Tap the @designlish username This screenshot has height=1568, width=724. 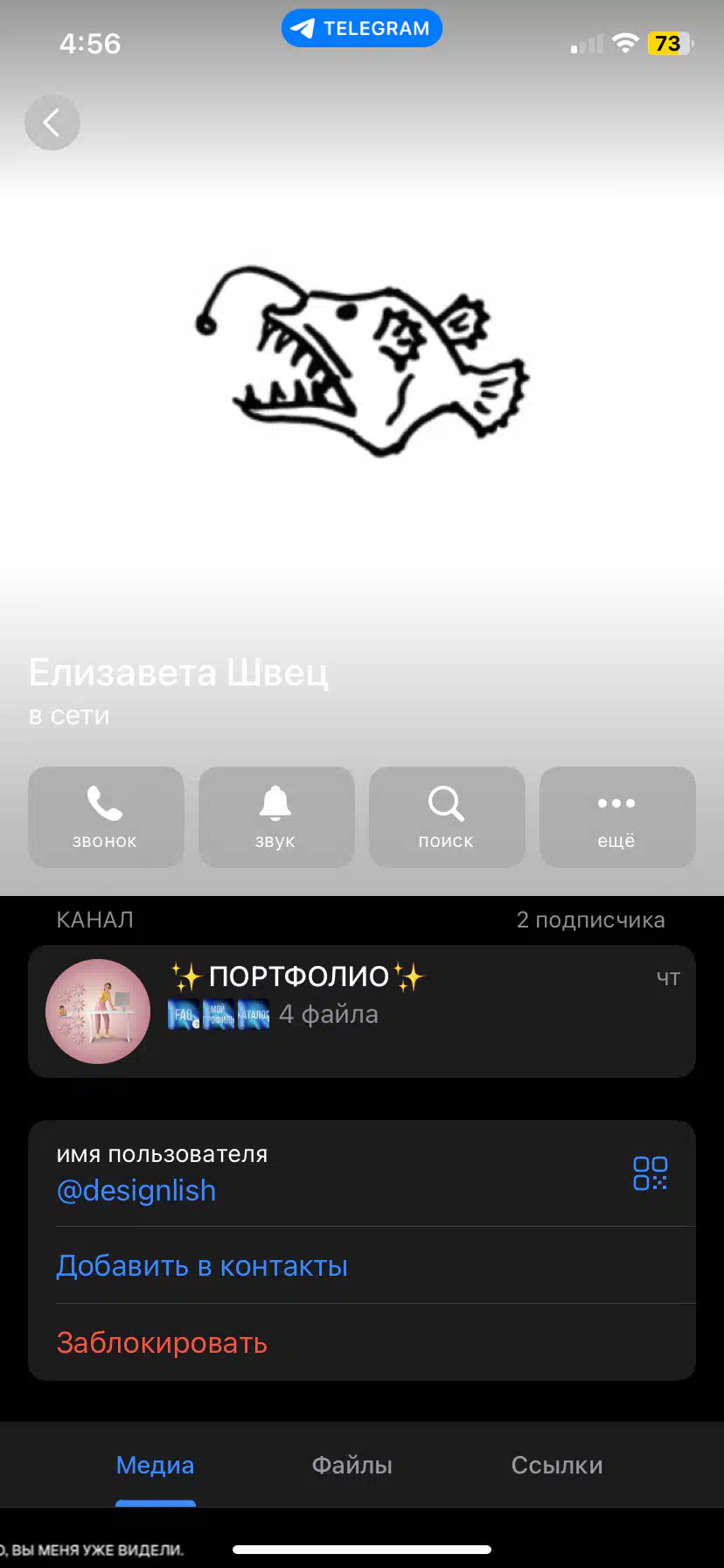click(x=136, y=1191)
